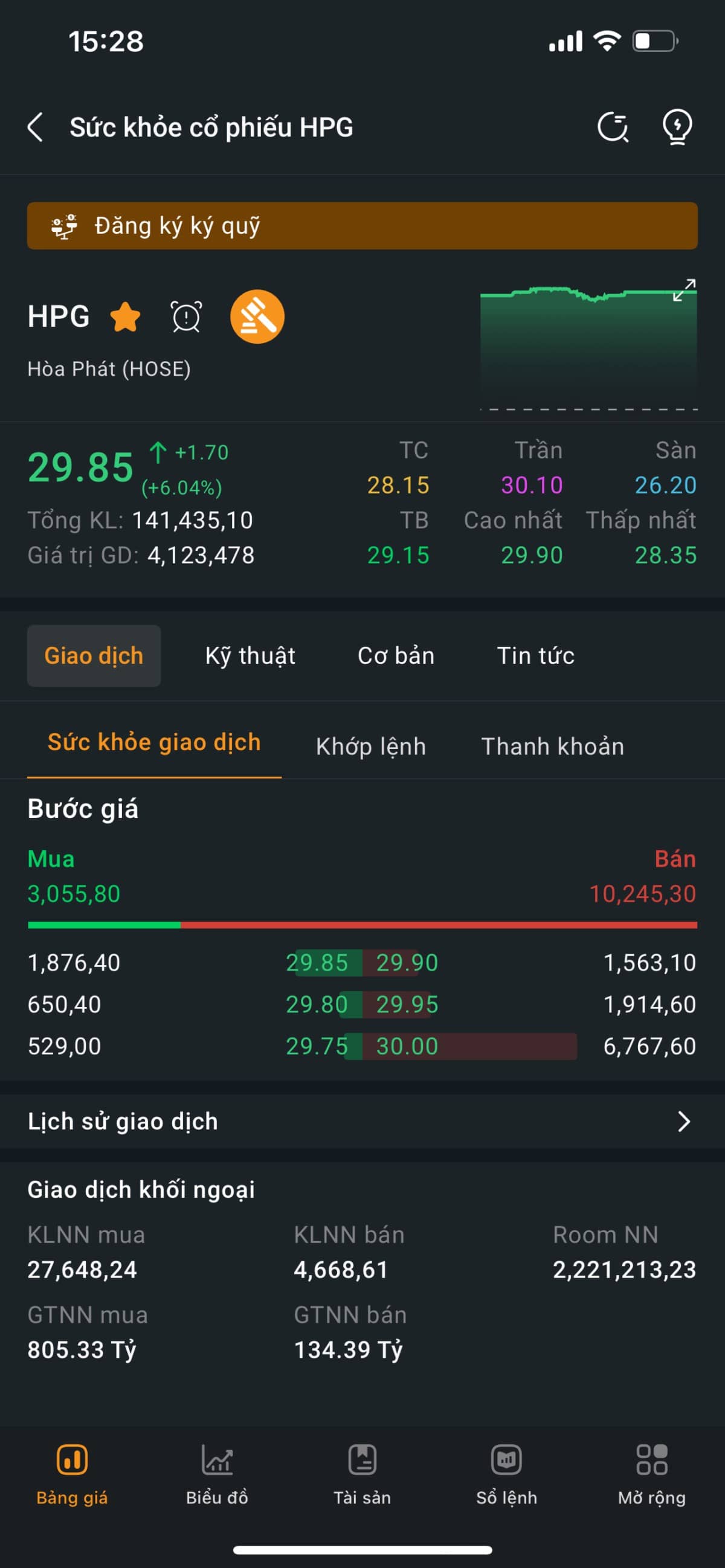This screenshot has height=1568, width=725.
Task: Open the Đăng ký ký quỹ banner
Action: 362,226
